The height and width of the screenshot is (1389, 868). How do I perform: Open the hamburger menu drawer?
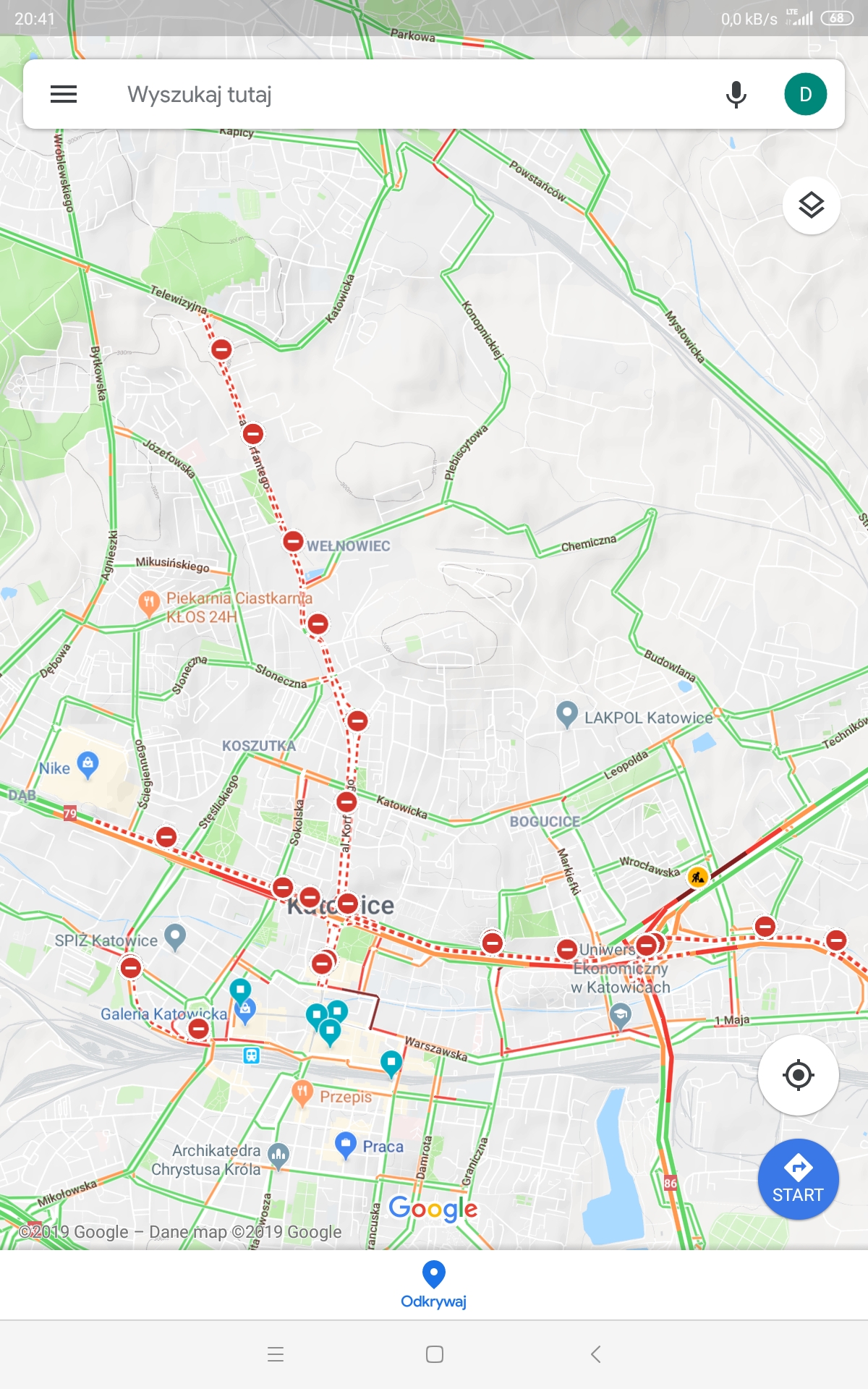[x=64, y=94]
